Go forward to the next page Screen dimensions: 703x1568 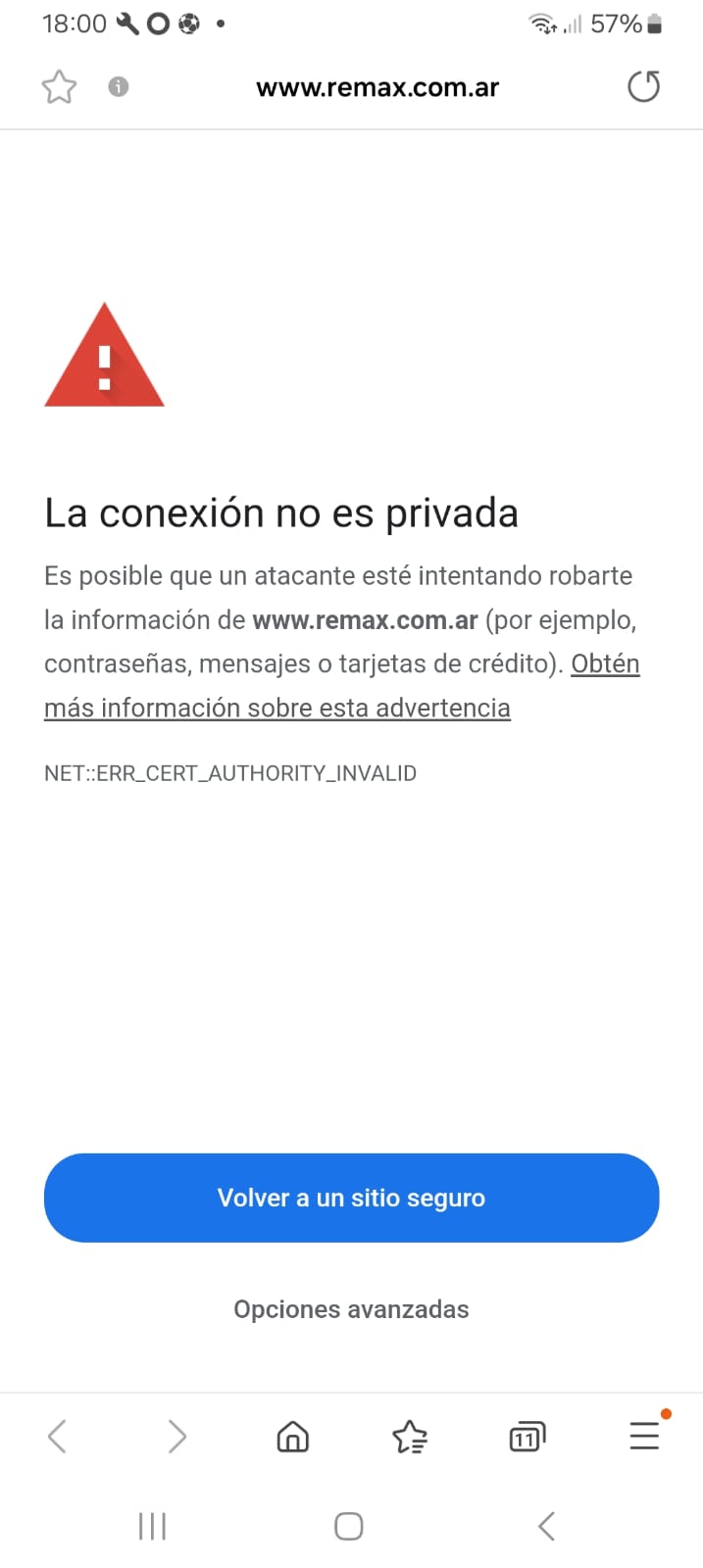tap(176, 1437)
